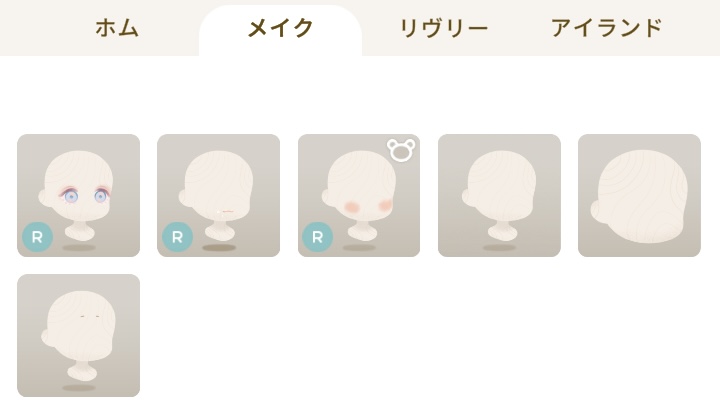The image size is (720, 414).
Task: Switch to the リヴリー tab
Action: coord(443,28)
